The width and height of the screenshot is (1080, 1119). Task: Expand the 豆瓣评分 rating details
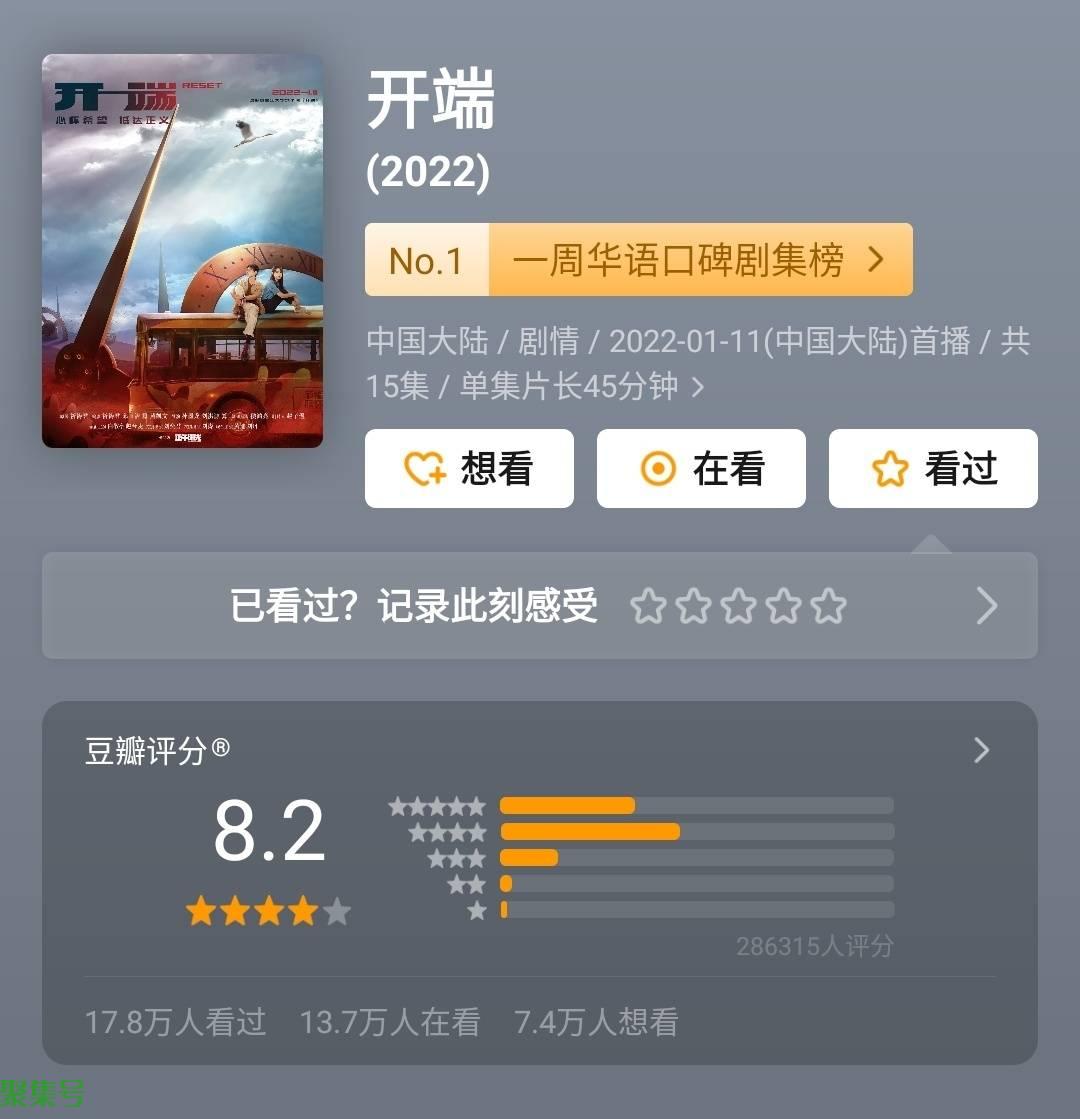tap(980, 750)
